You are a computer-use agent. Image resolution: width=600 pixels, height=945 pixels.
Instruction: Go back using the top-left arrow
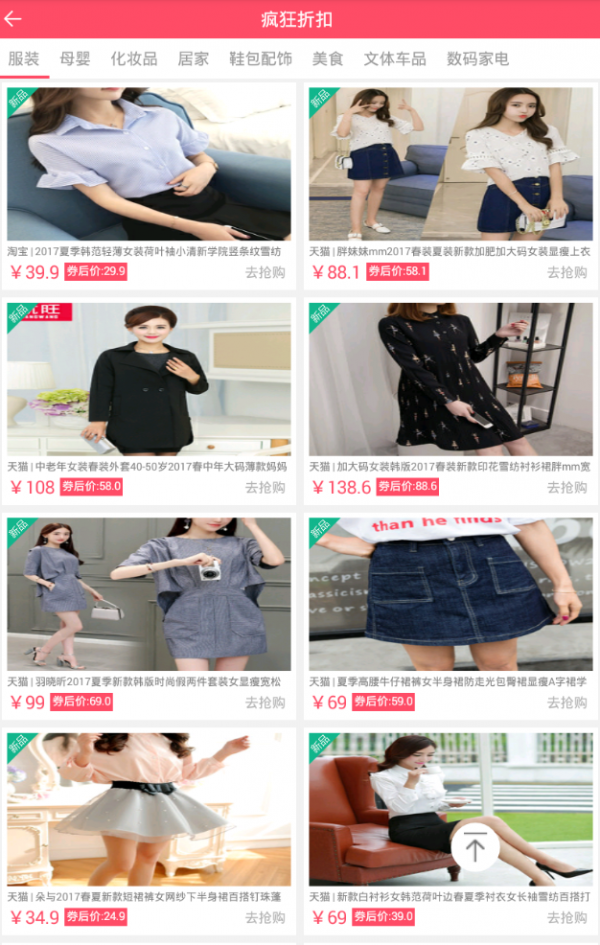[x=14, y=20]
